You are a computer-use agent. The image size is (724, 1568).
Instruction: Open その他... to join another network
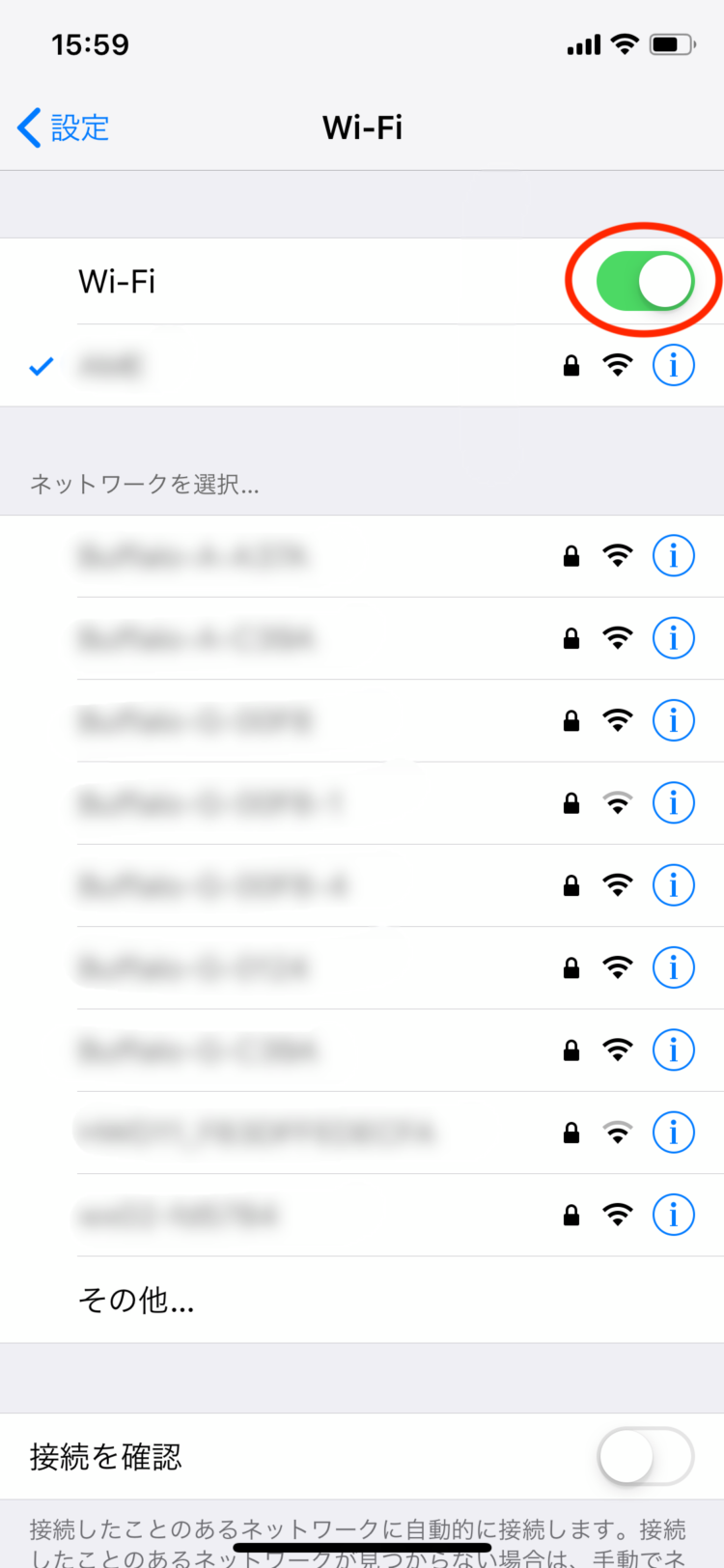[136, 1301]
